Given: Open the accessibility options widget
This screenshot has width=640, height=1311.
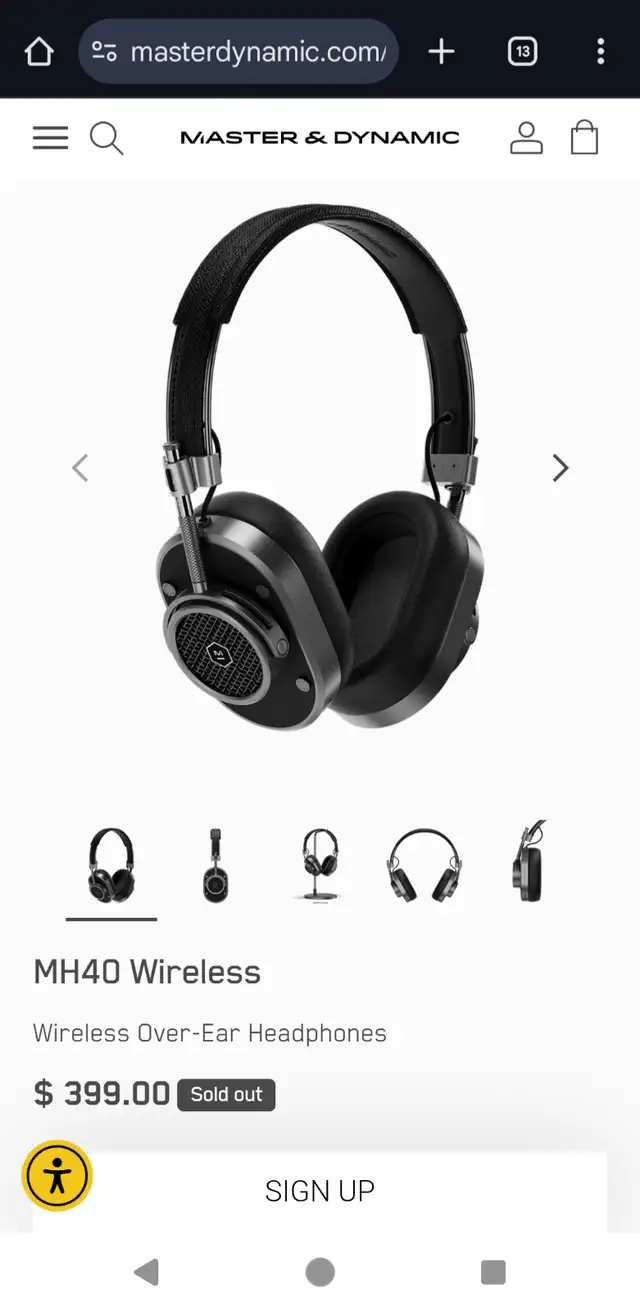Looking at the screenshot, I should click(x=57, y=1176).
